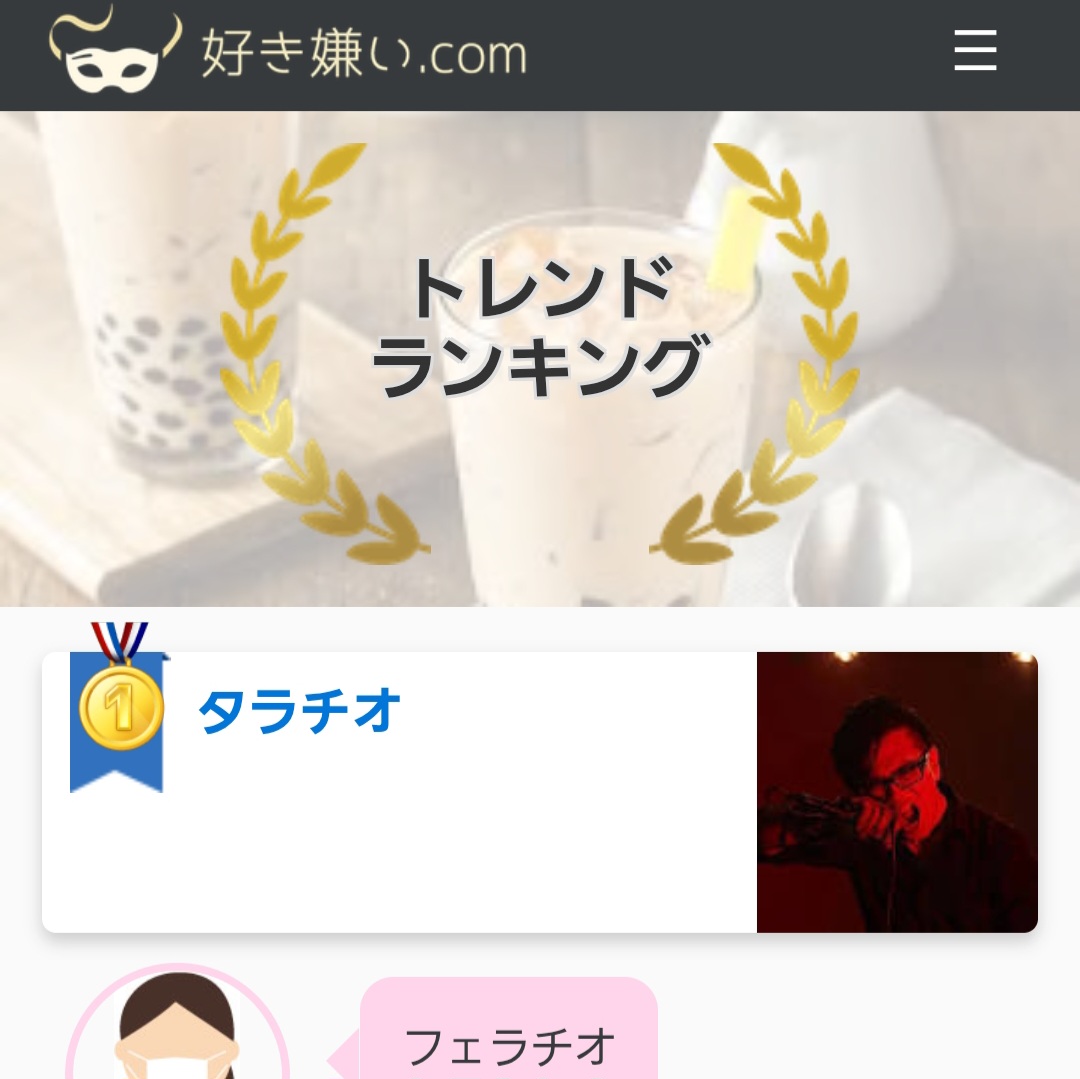This screenshot has height=1079, width=1080.
Task: Open the タラチオ ranking link
Action: (299, 712)
